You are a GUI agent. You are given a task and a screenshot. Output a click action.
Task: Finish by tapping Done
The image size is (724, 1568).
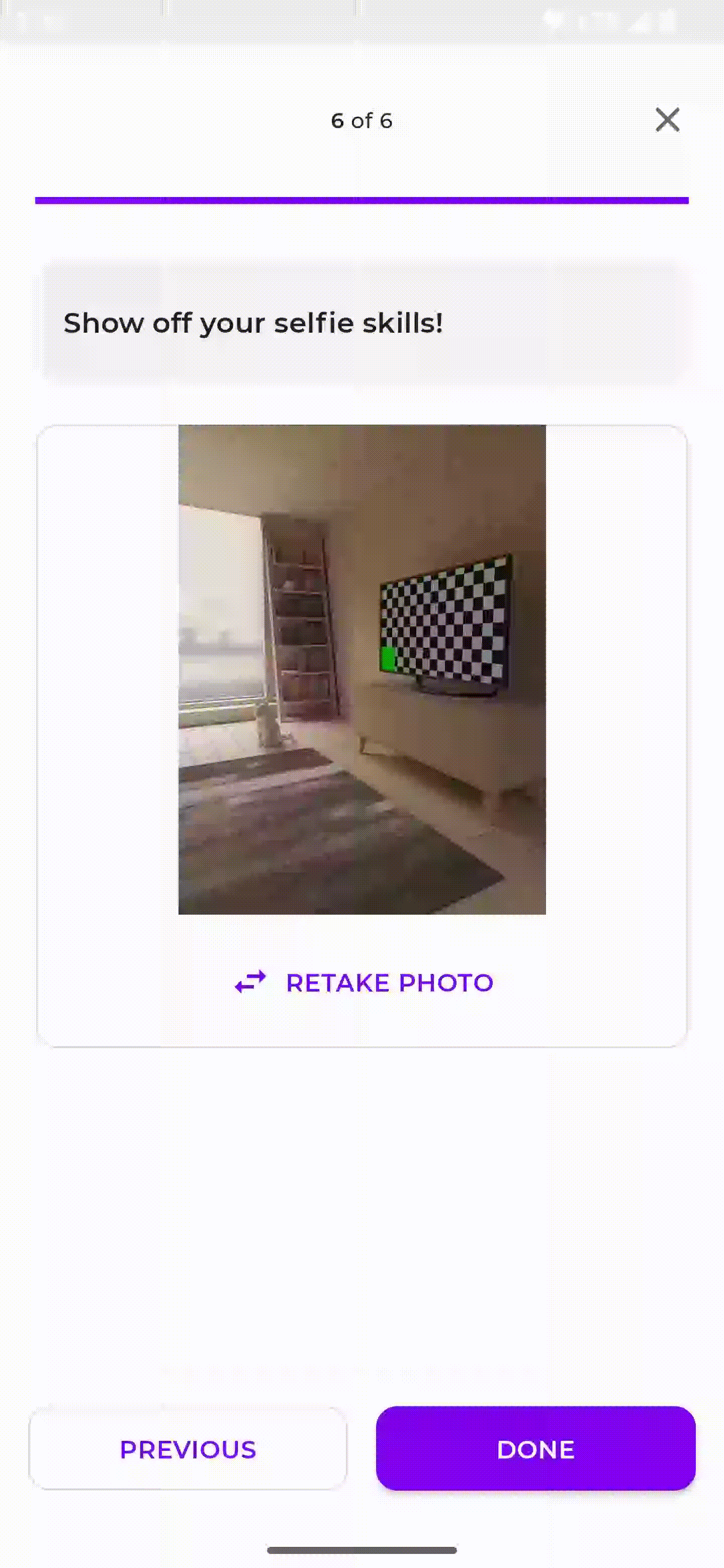[x=535, y=1449]
